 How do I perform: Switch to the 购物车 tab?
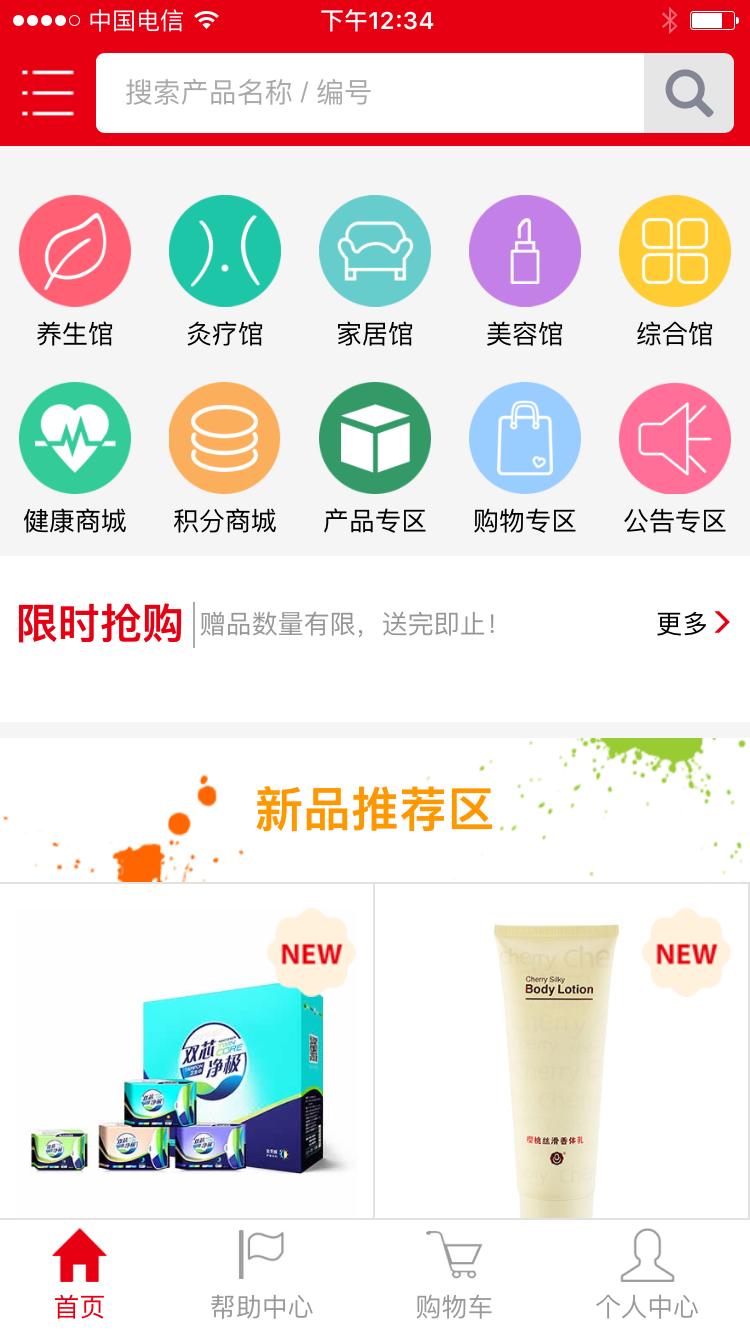pyautogui.click(x=454, y=1275)
